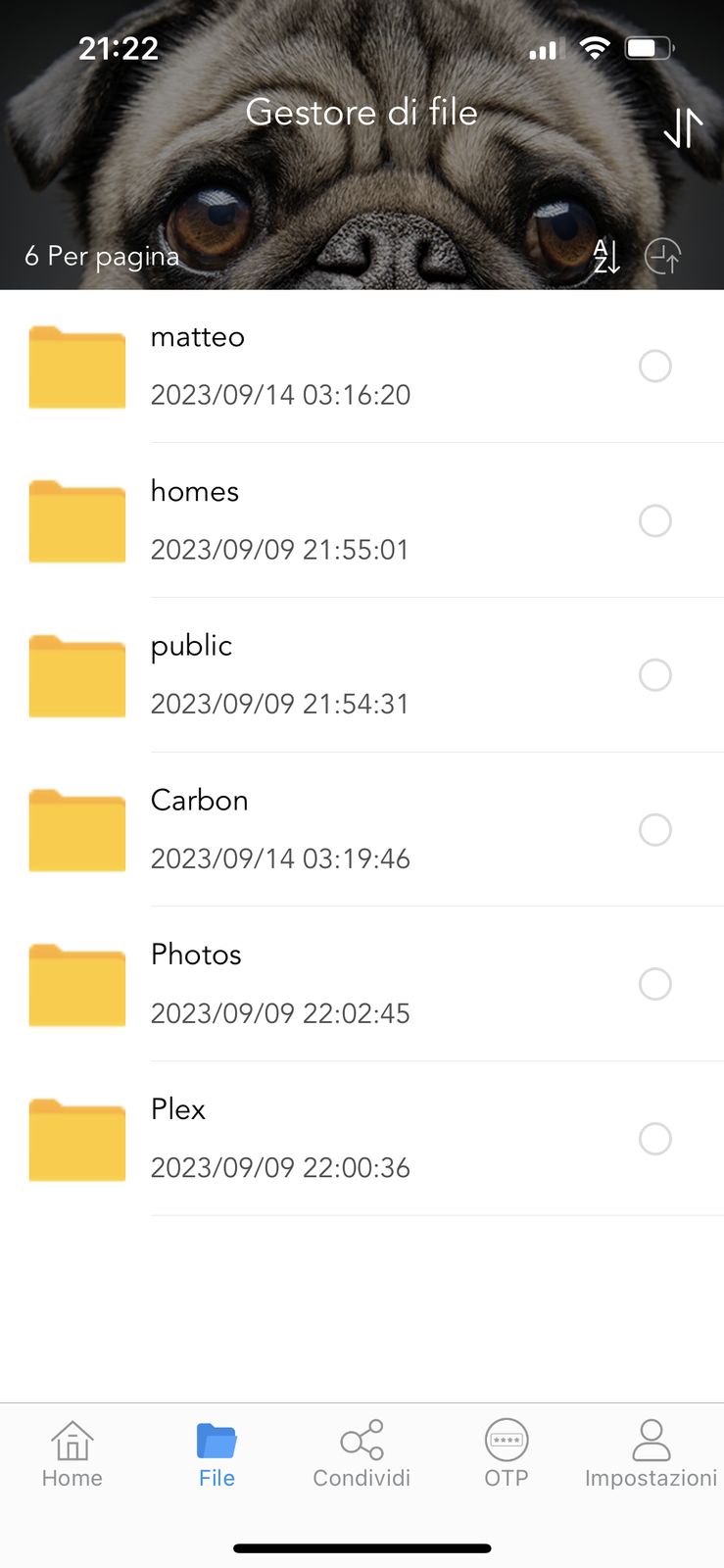724x1568 pixels.
Task: Select the homes folder's radio circle
Action: [x=654, y=520]
